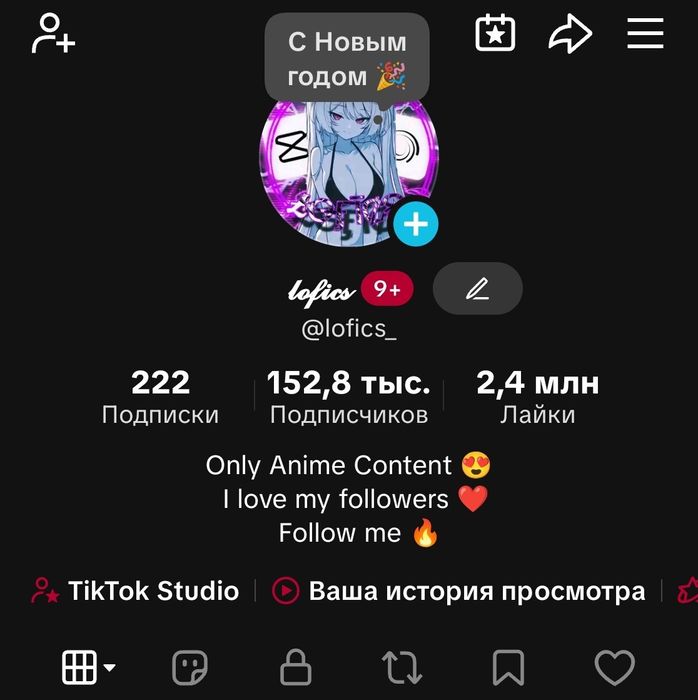View the 222 Подписки list
The image size is (698, 700).
[x=160, y=397]
